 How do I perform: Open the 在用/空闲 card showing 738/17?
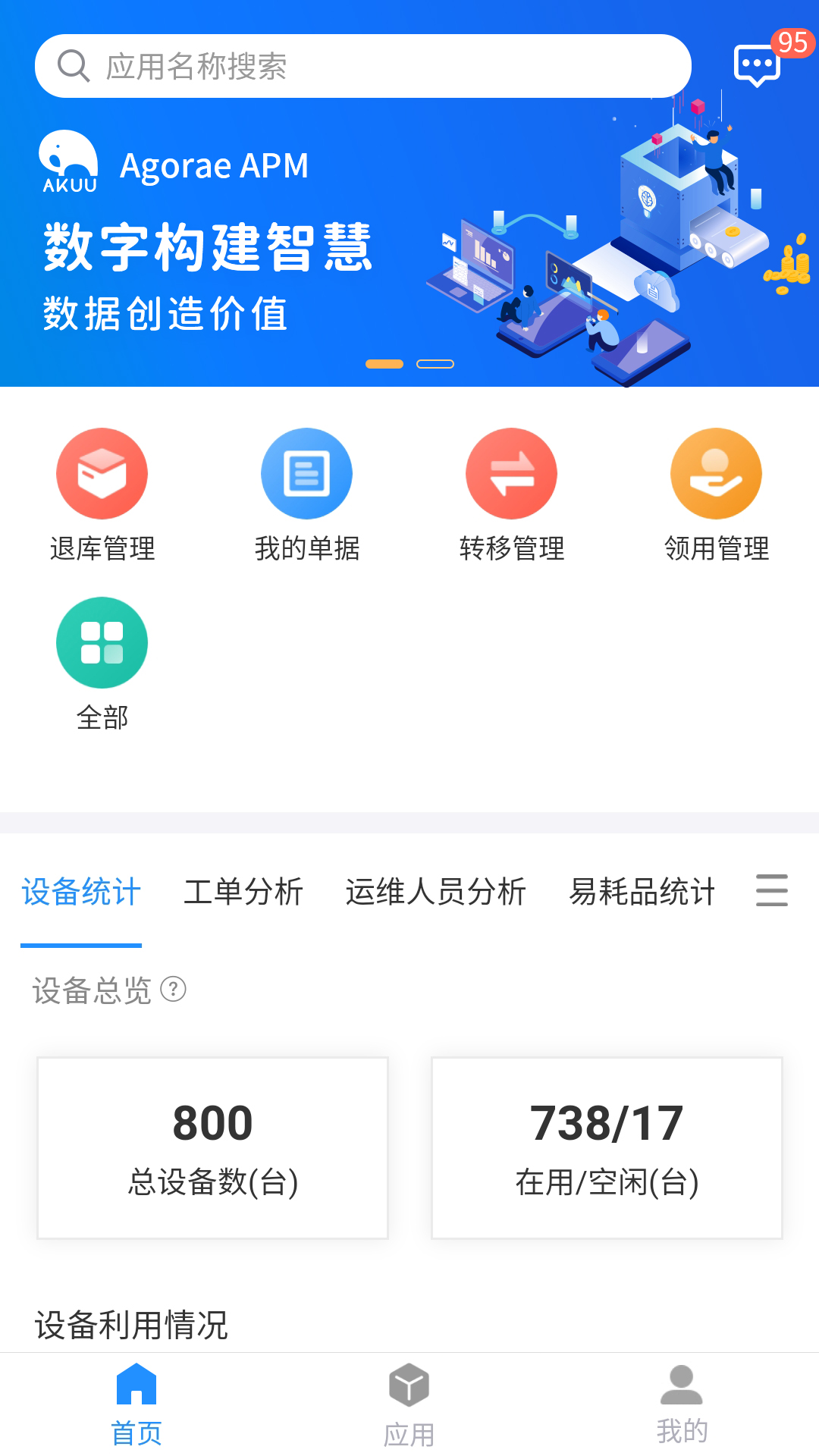click(607, 1147)
